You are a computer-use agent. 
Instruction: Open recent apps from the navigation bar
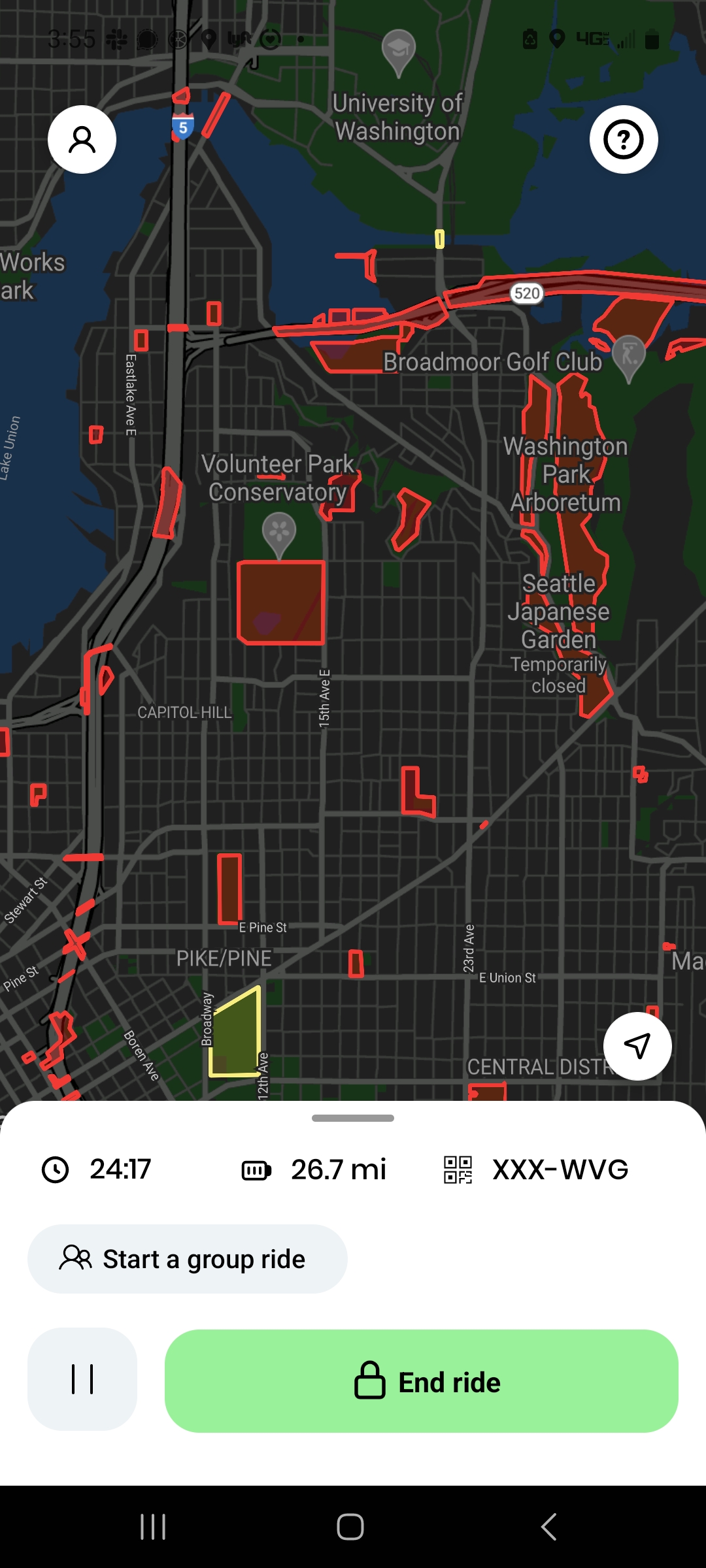(x=153, y=1527)
